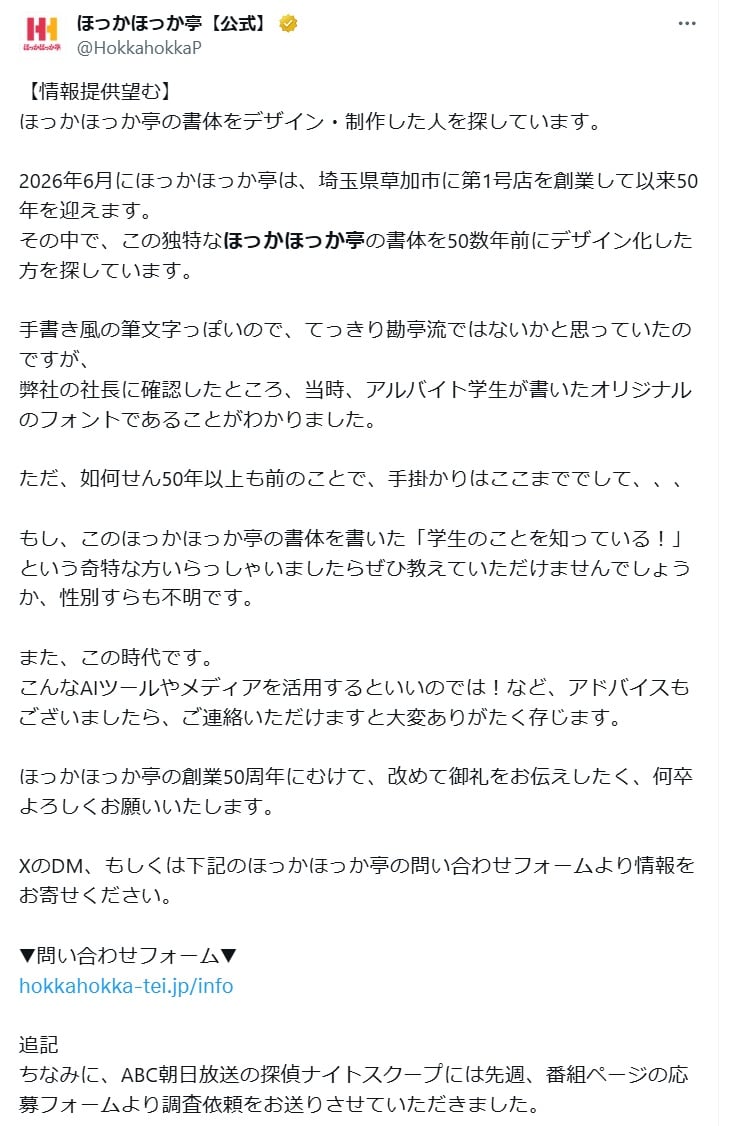Viewport: 731px width, 1126px height.
Task: Open the three-dot more options menu
Action: click(x=686, y=24)
